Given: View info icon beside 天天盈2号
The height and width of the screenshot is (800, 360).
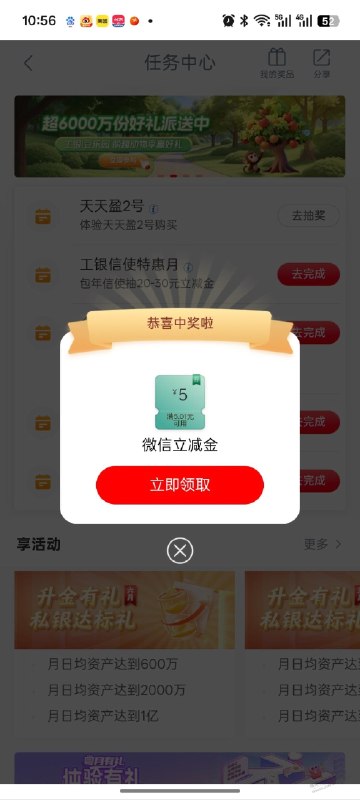Looking at the screenshot, I should pyautogui.click(x=154, y=209).
